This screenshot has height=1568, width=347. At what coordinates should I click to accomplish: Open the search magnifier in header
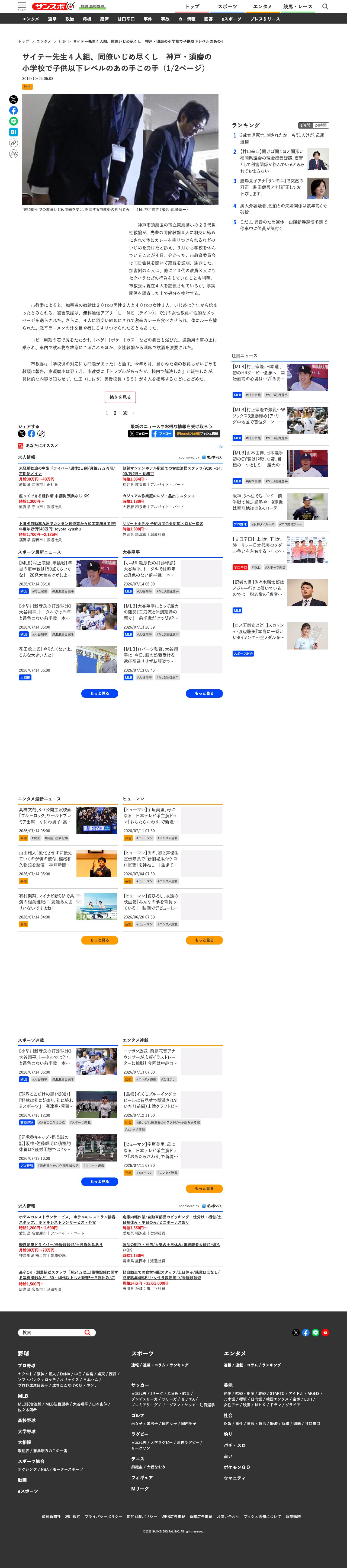click(x=325, y=6)
